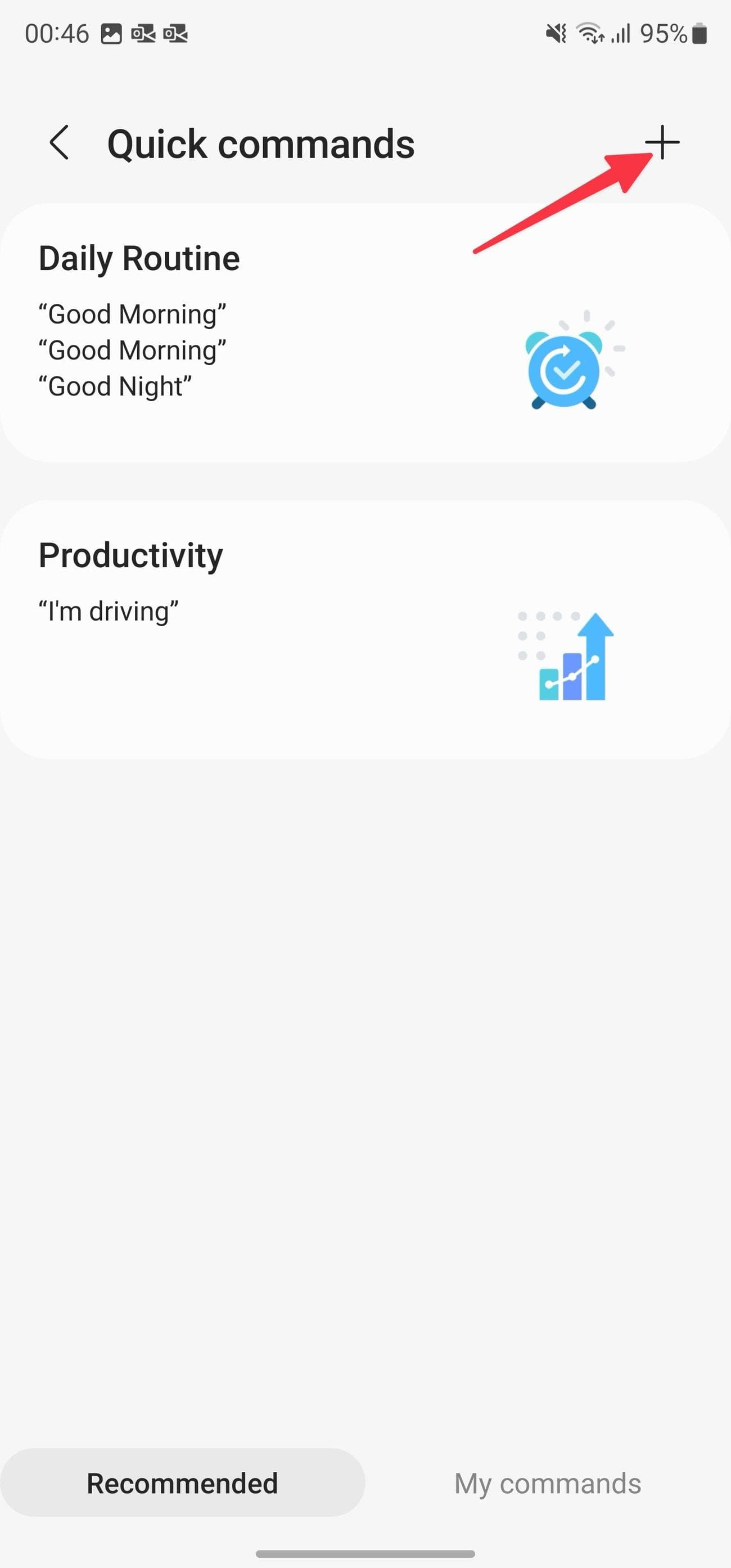The width and height of the screenshot is (731, 1568).
Task: Go back from Quick commands
Action: click(59, 143)
